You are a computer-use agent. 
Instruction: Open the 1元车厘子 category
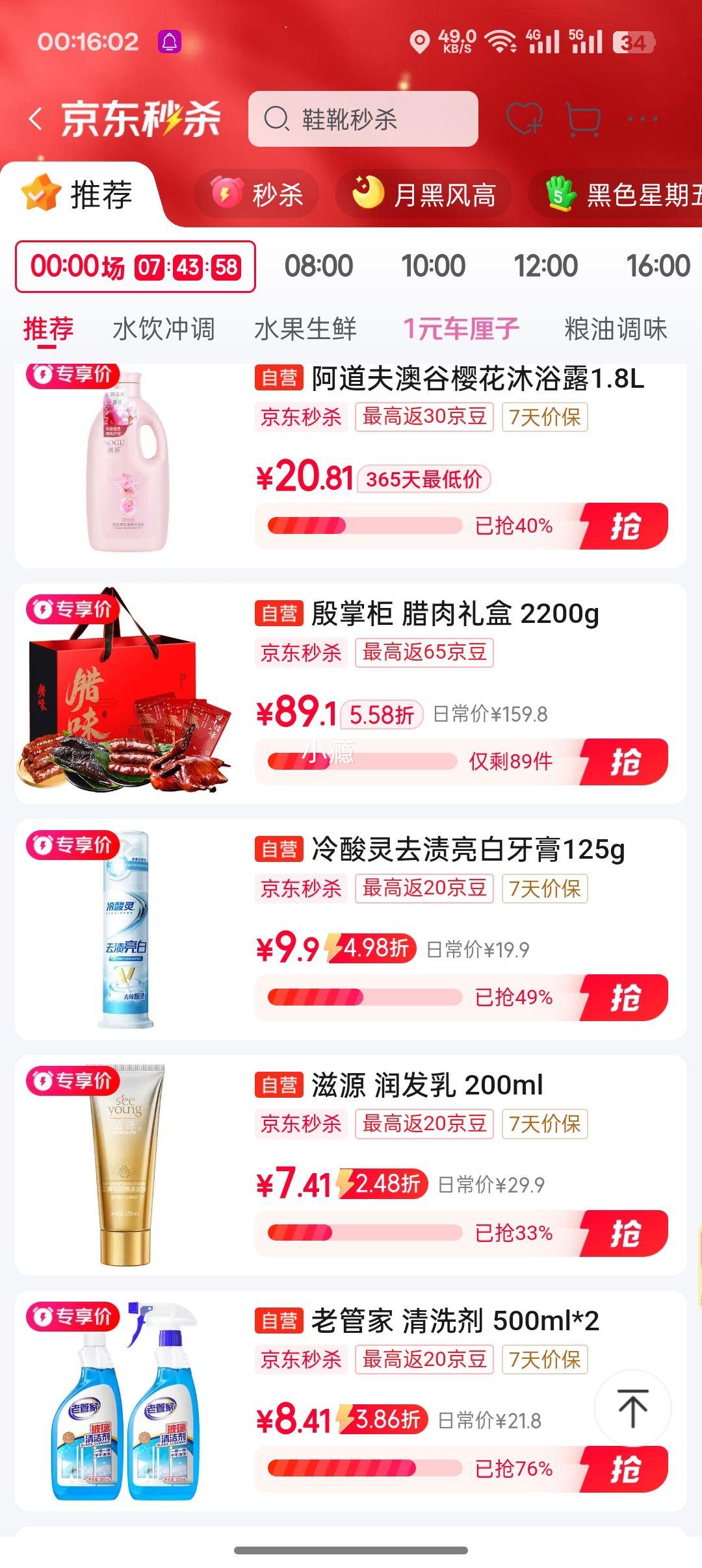[x=461, y=330]
